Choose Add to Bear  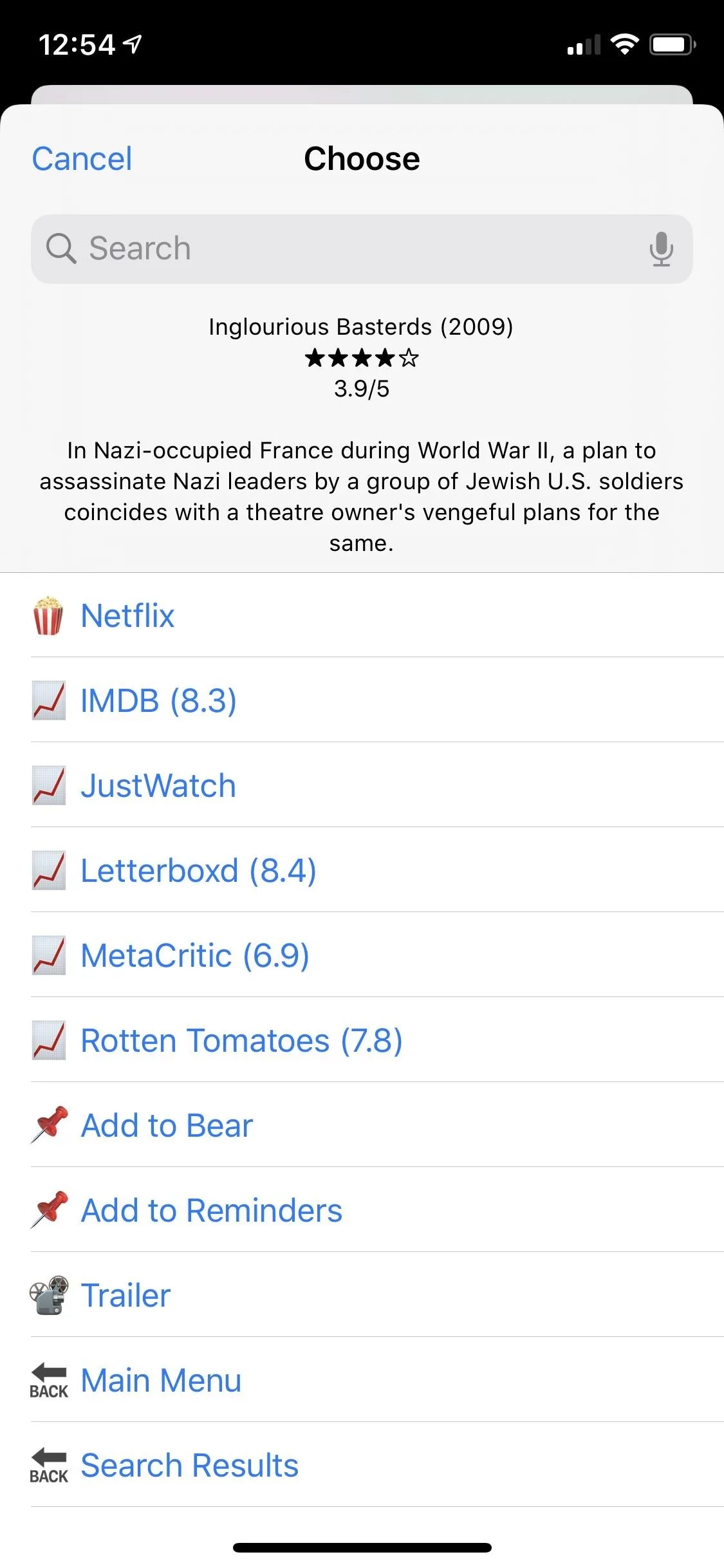point(362,1125)
